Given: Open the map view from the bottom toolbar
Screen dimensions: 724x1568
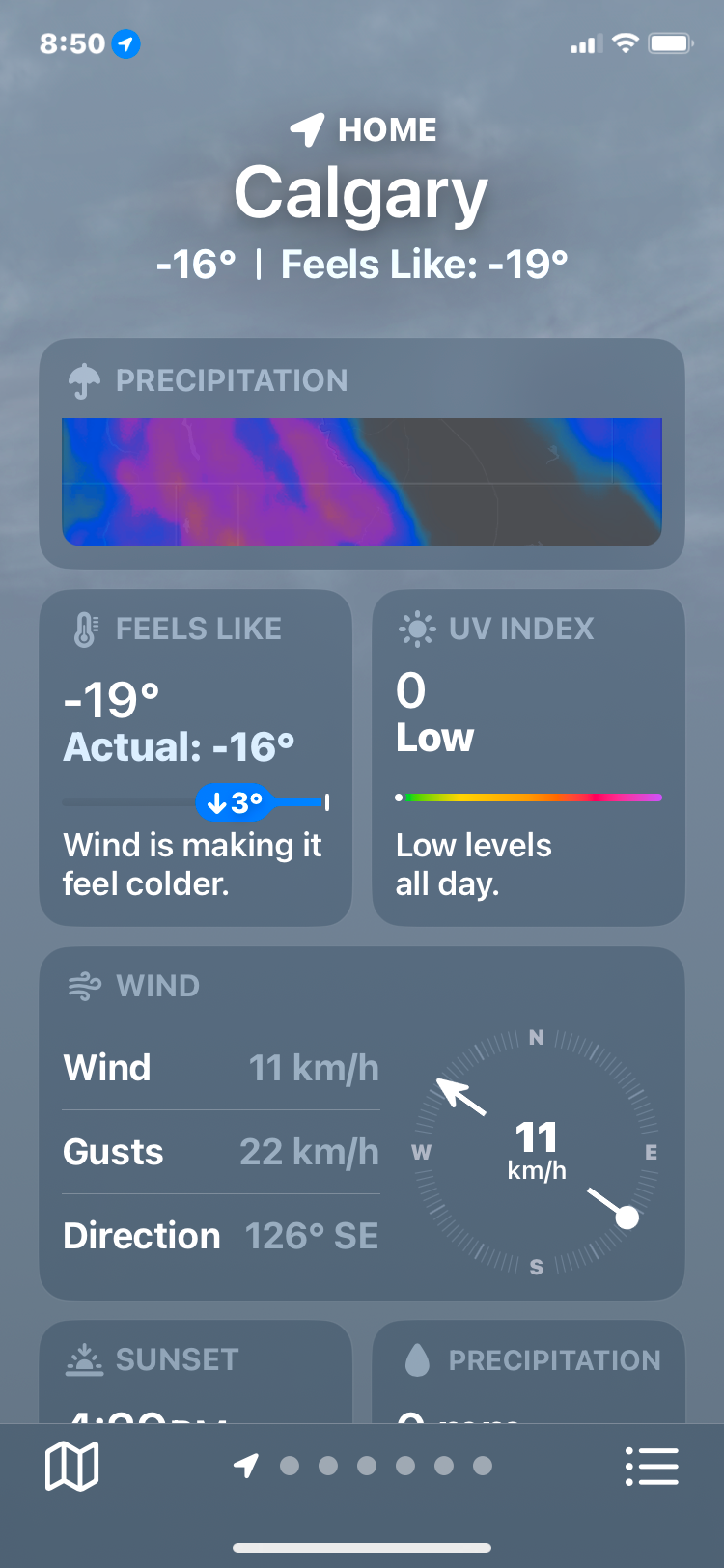Looking at the screenshot, I should click(72, 1465).
